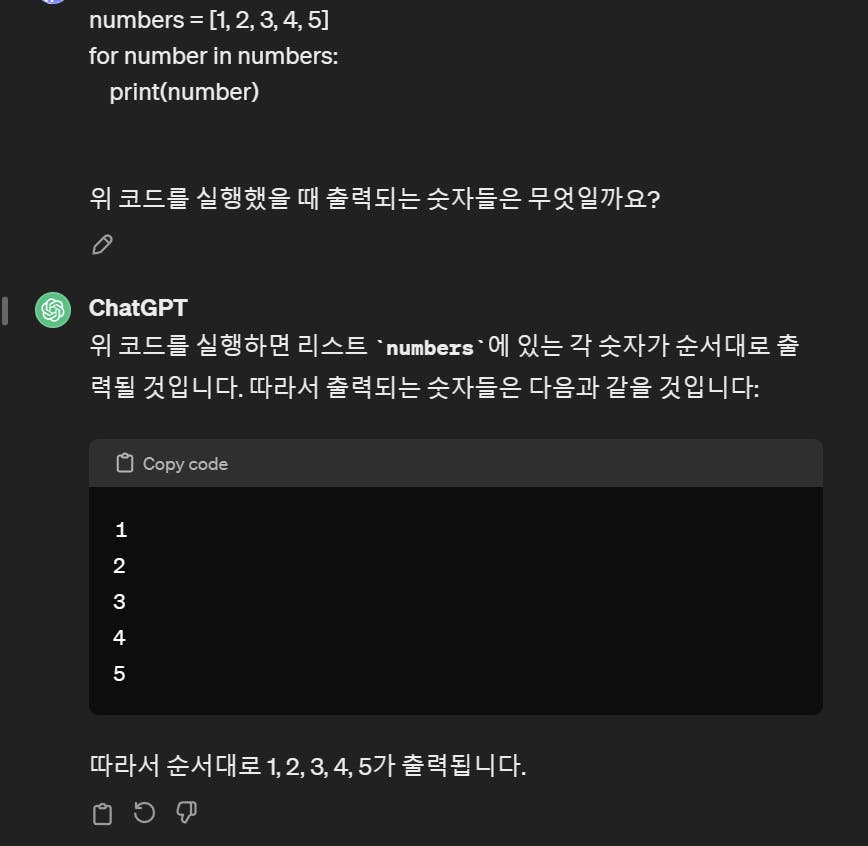Tap Copy code on the code block

[x=172, y=464]
